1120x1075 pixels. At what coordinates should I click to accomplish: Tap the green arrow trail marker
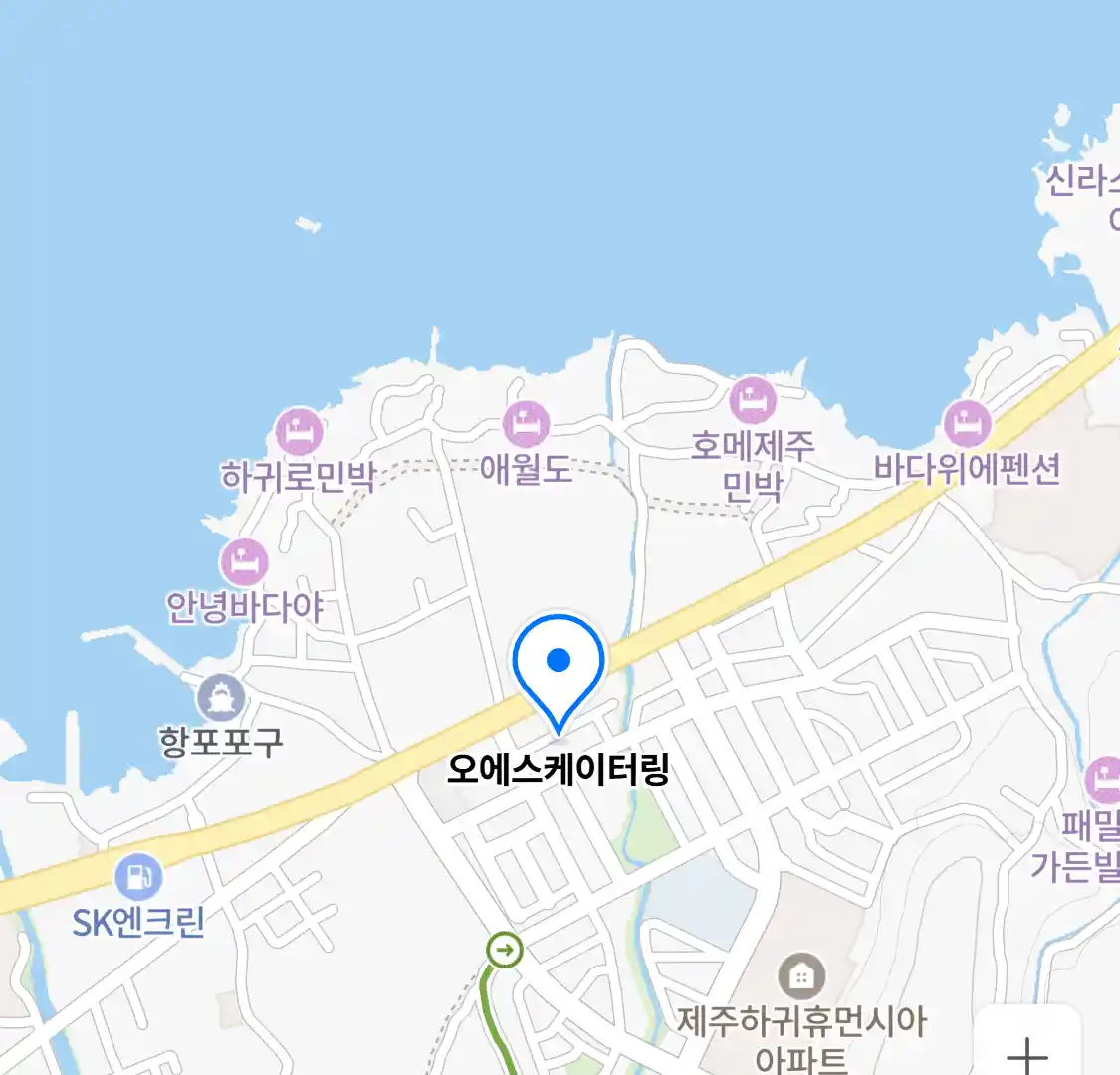click(506, 950)
